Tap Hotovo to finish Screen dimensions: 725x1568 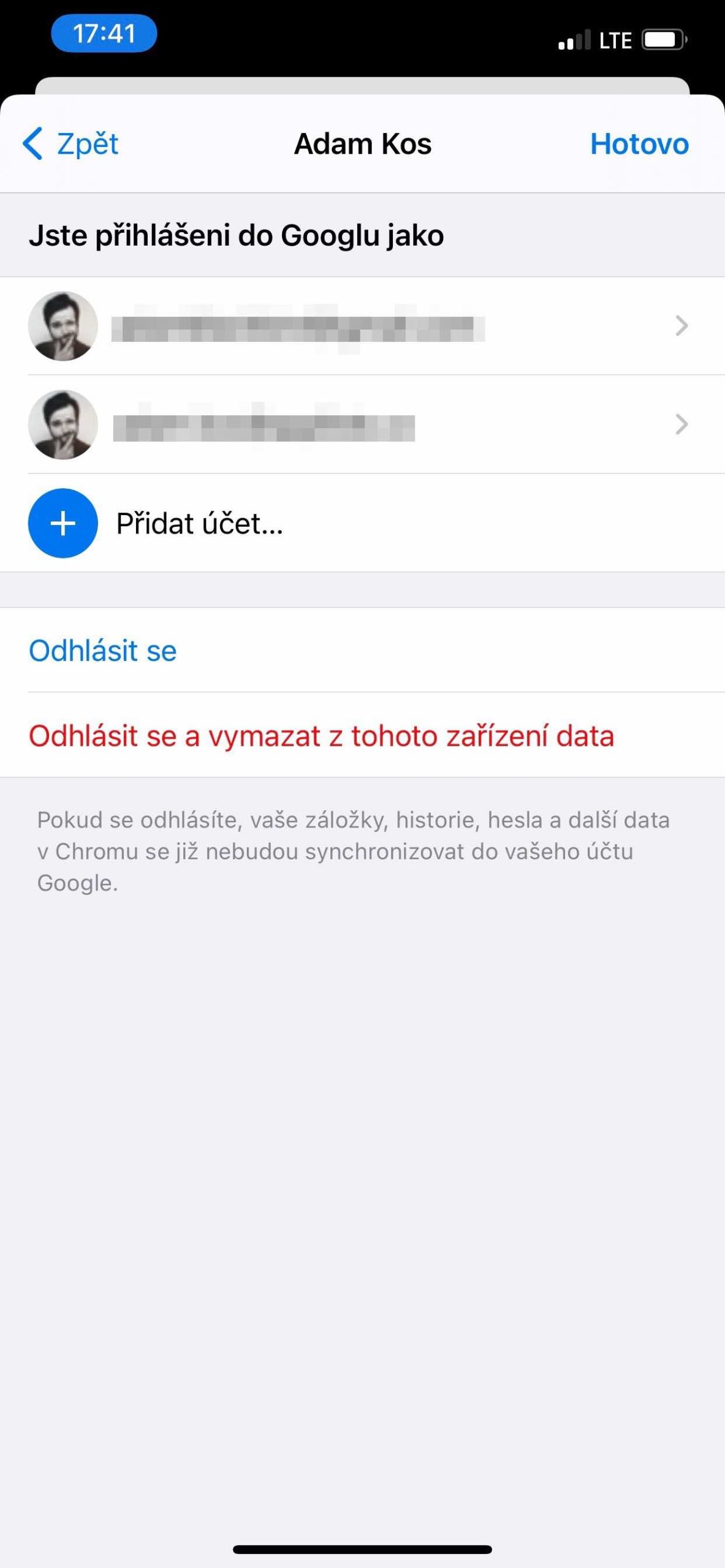coord(640,144)
